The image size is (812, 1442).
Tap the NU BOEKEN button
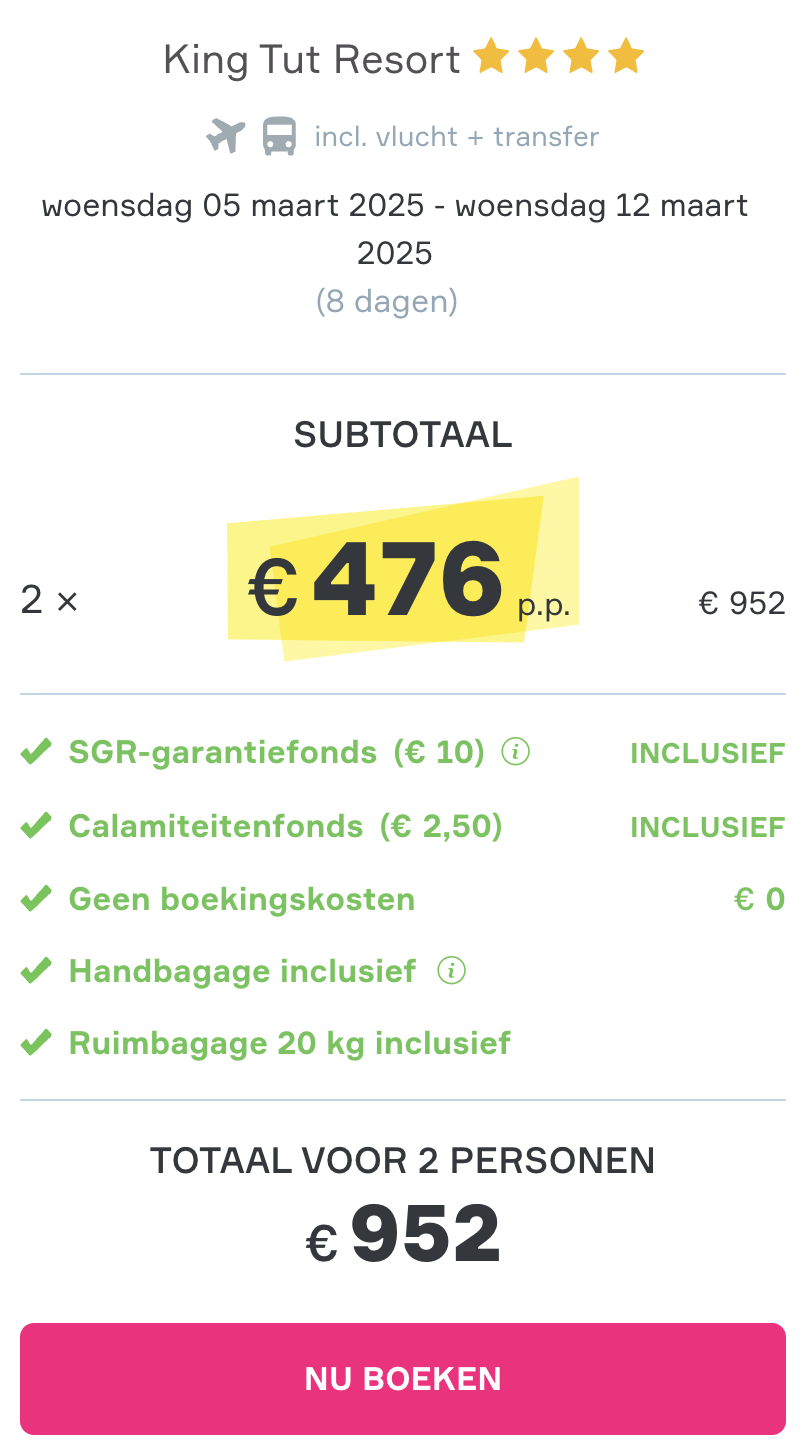(403, 1379)
